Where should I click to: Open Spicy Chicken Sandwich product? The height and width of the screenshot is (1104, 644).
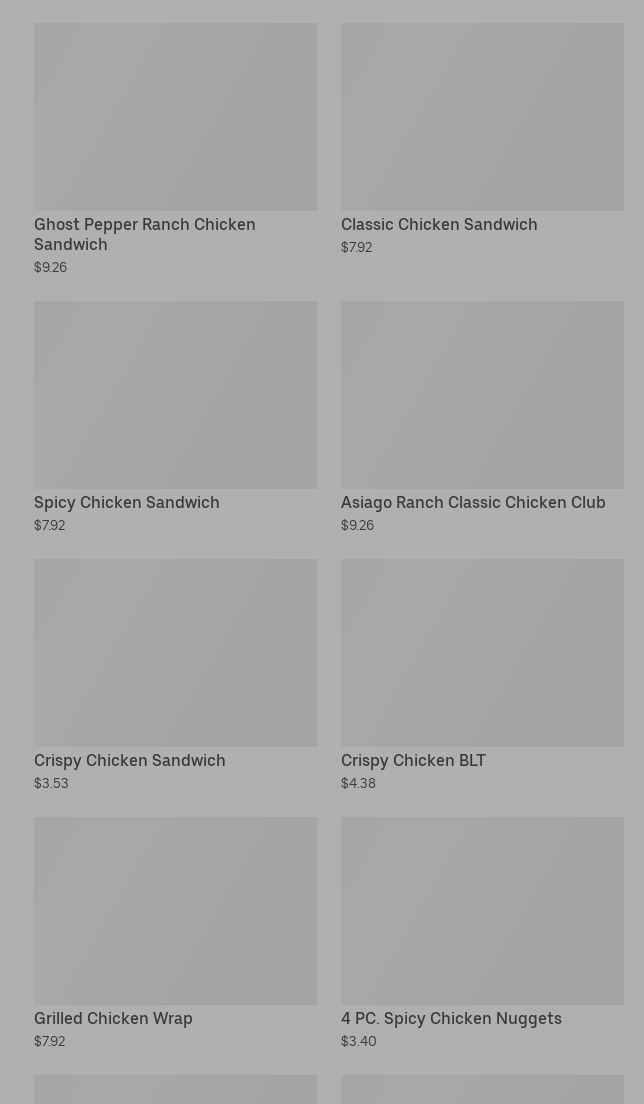pos(175,418)
